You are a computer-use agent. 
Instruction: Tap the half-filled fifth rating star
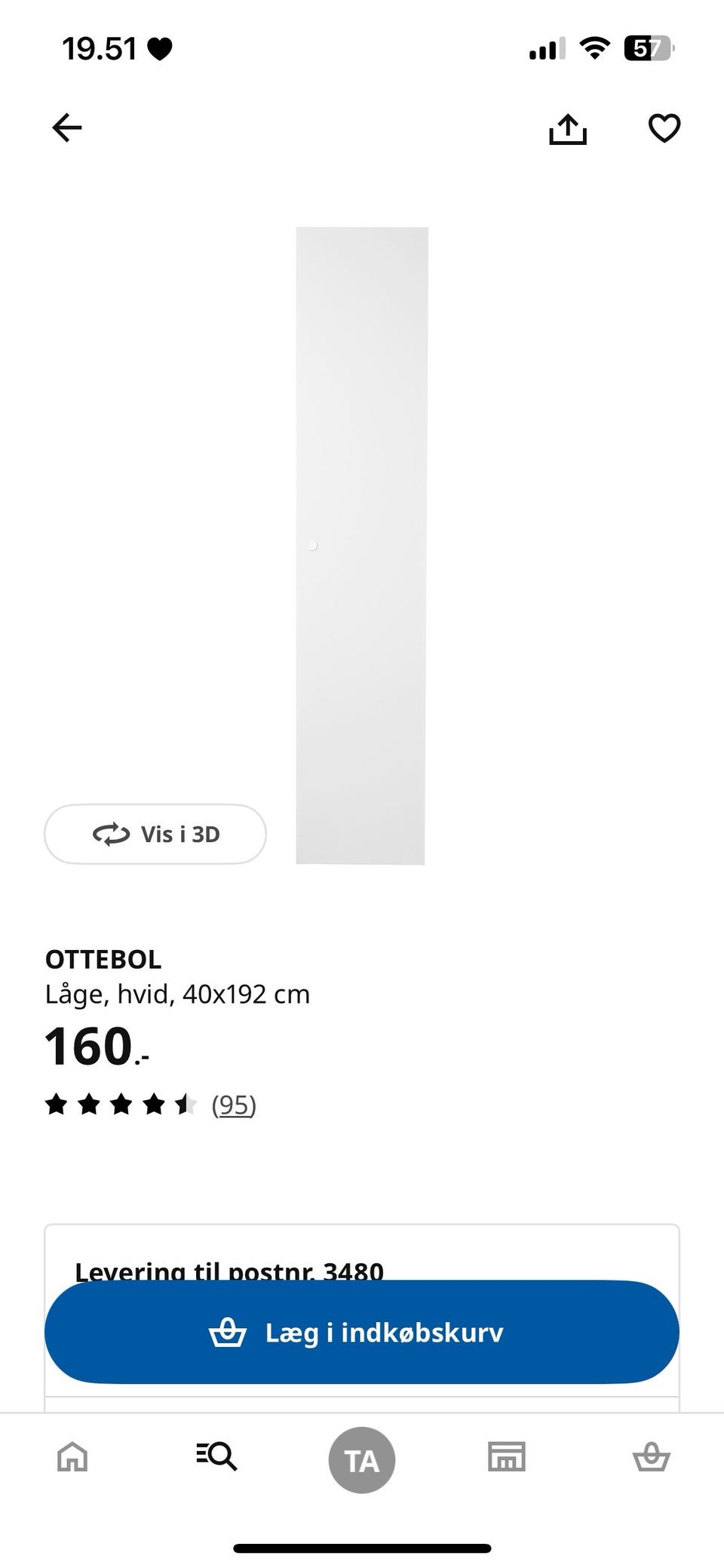[x=183, y=1105]
